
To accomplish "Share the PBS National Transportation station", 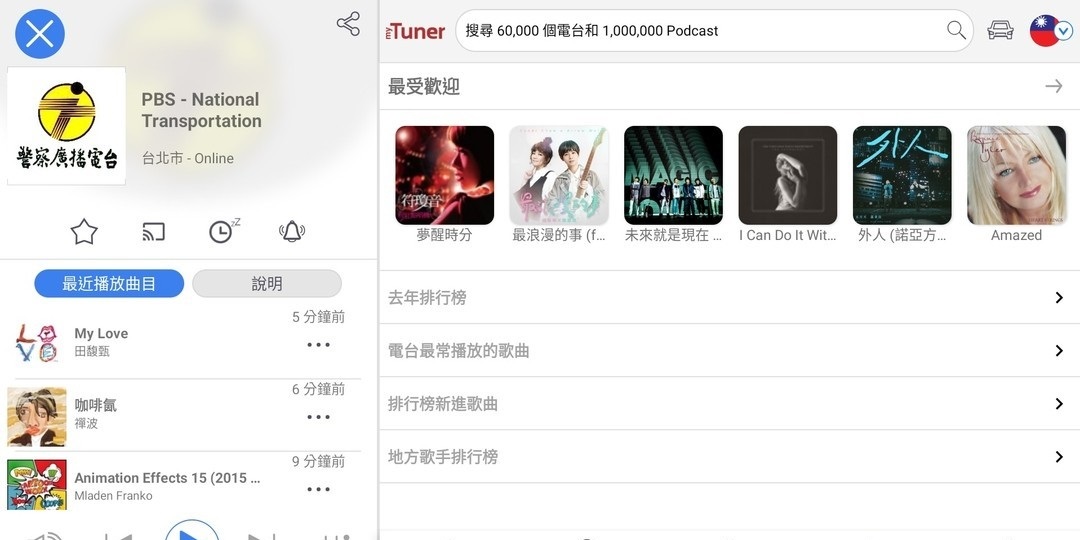I will click(348, 24).
